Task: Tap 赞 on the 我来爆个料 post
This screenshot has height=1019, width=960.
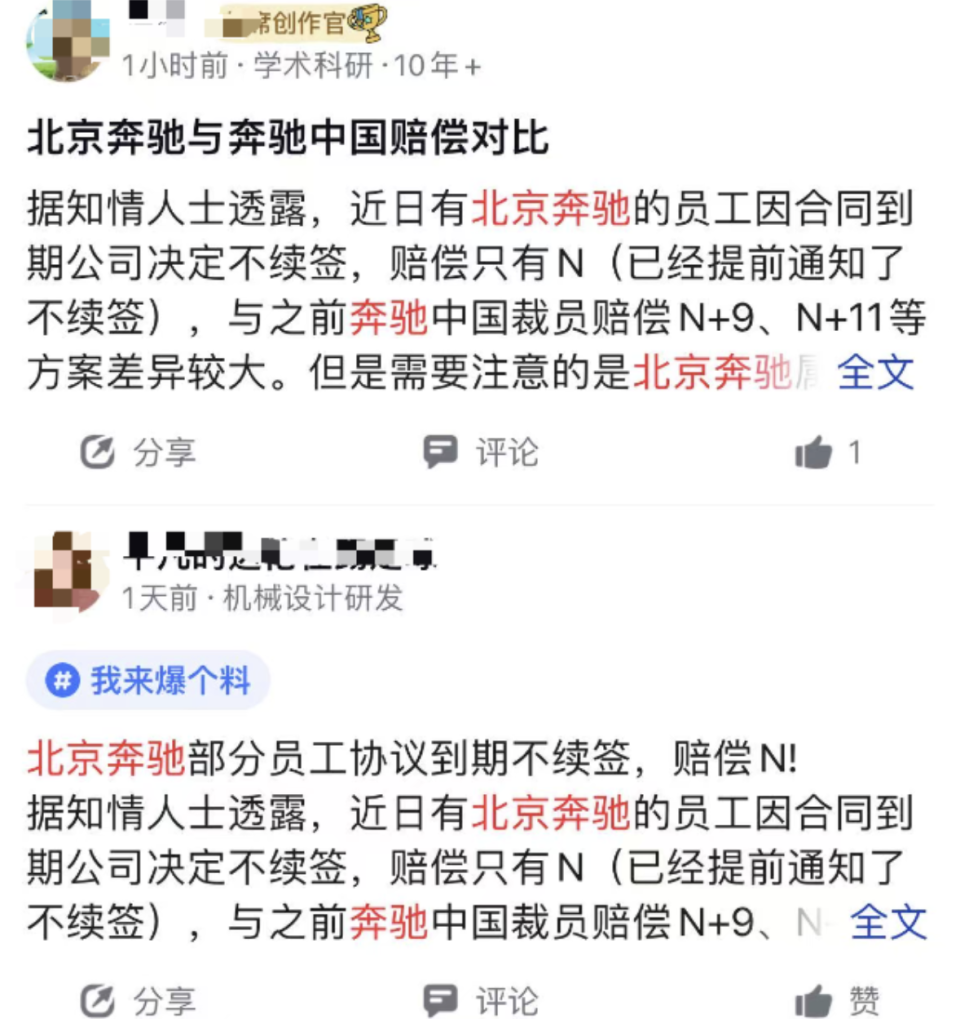Action: pyautogui.click(x=838, y=1000)
